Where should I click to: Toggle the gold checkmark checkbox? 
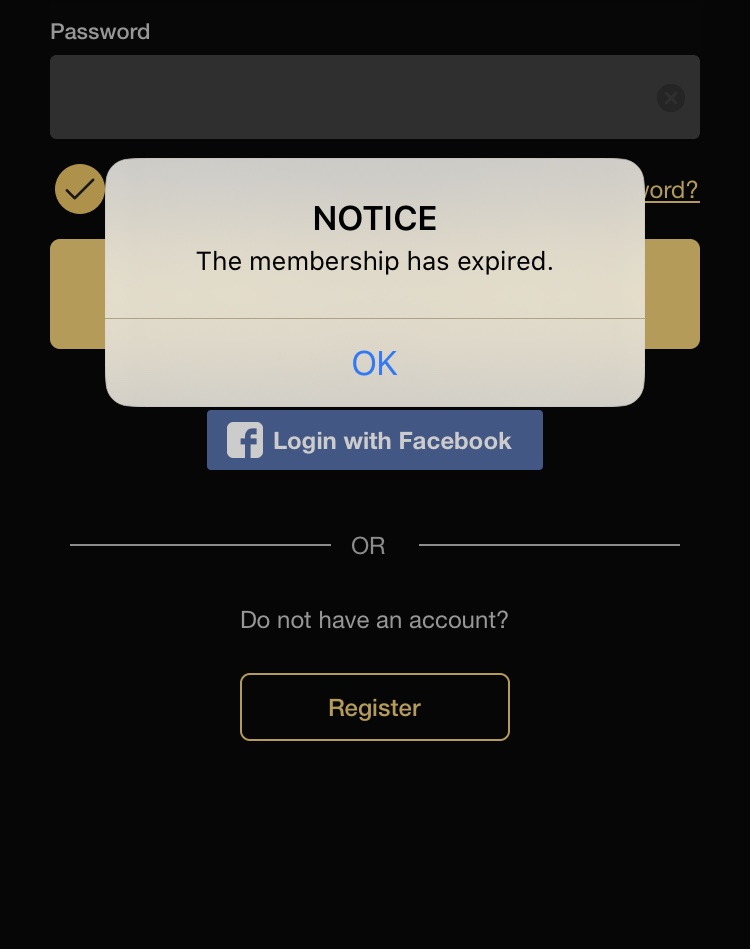click(80, 189)
